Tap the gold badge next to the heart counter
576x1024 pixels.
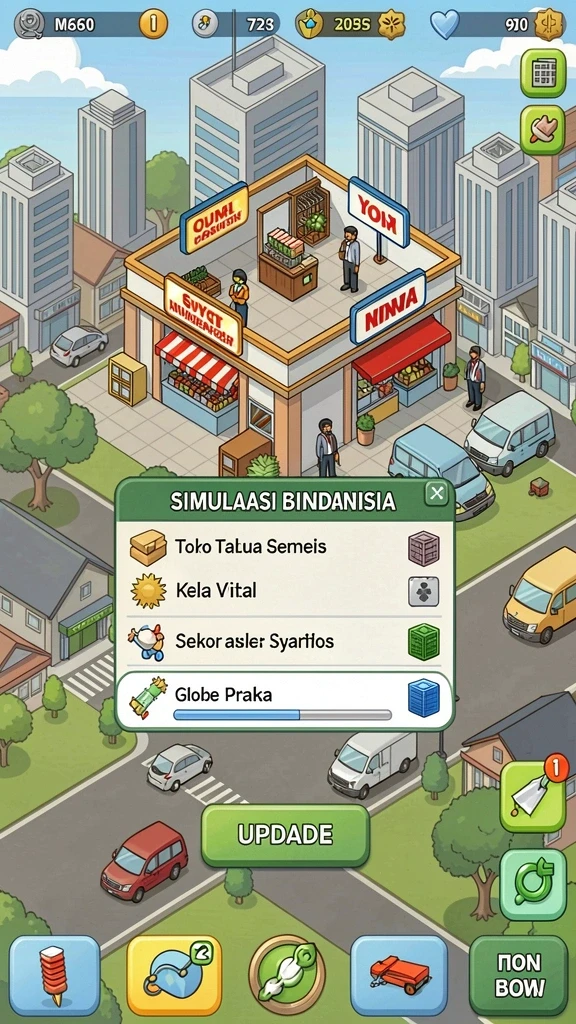(549, 25)
